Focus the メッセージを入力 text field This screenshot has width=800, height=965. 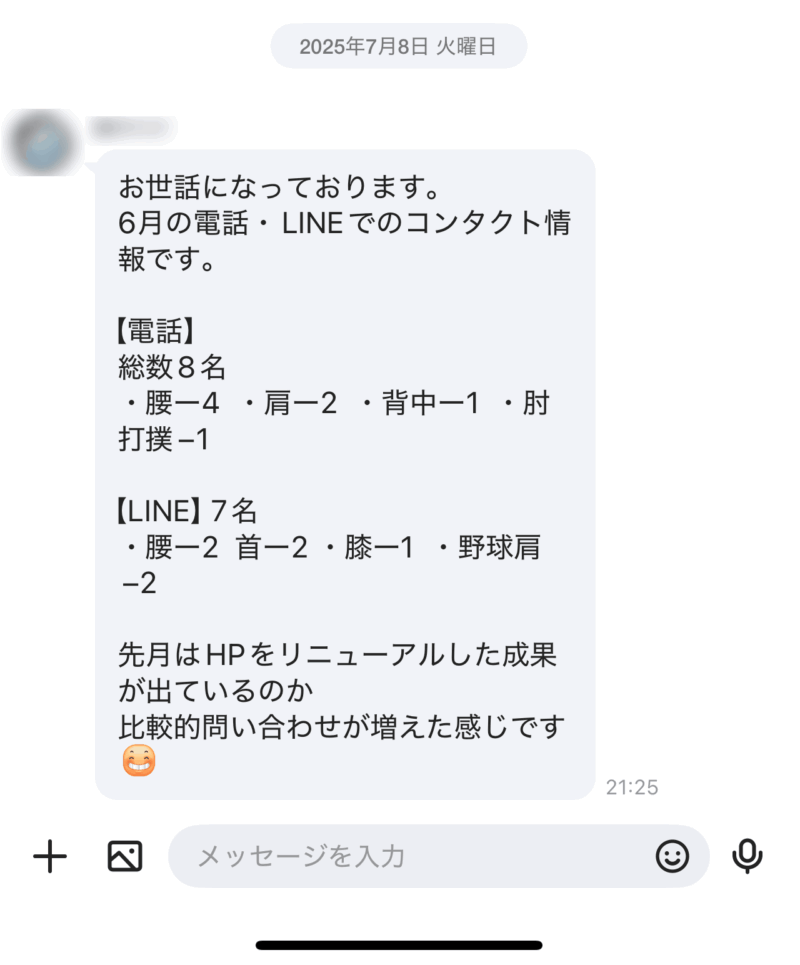(x=400, y=856)
